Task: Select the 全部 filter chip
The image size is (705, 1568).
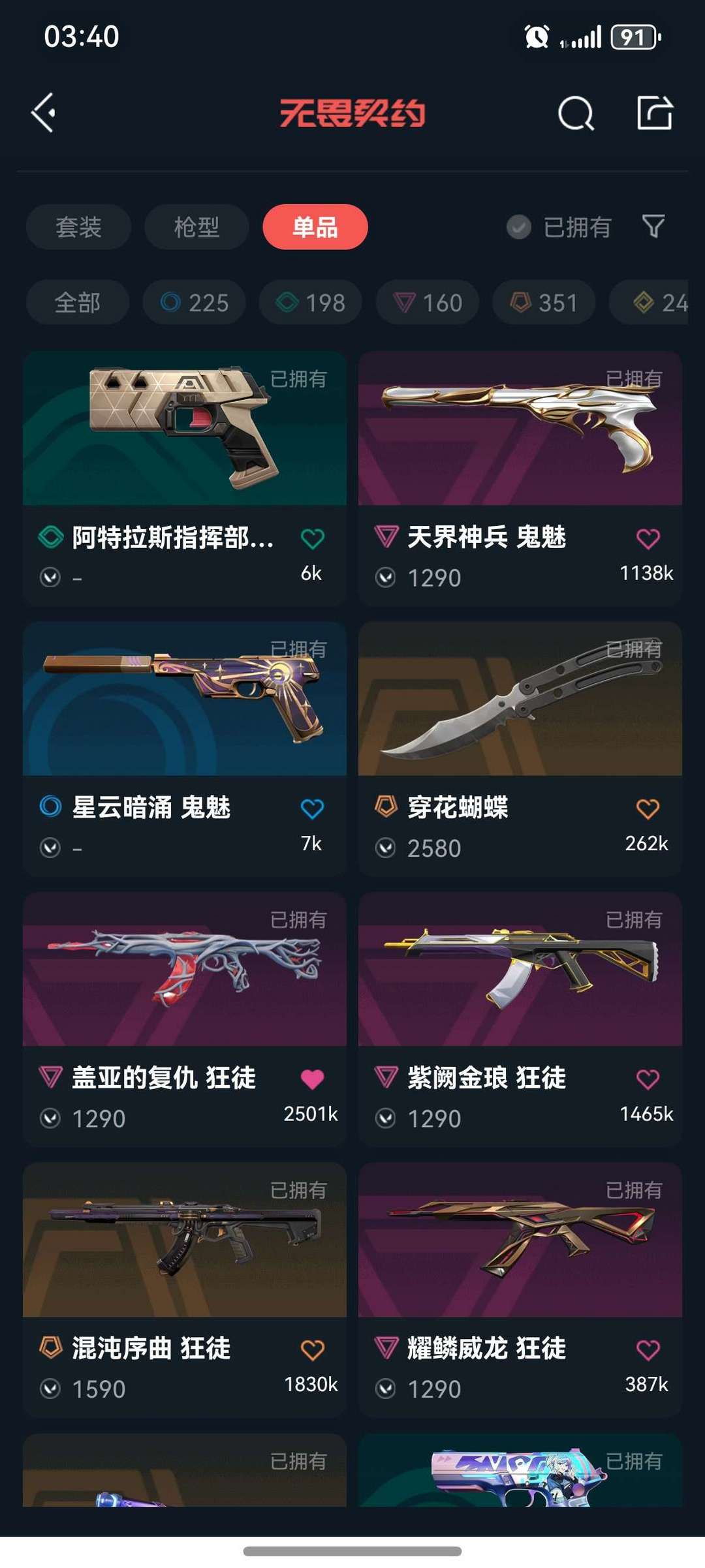Action: pos(78,302)
